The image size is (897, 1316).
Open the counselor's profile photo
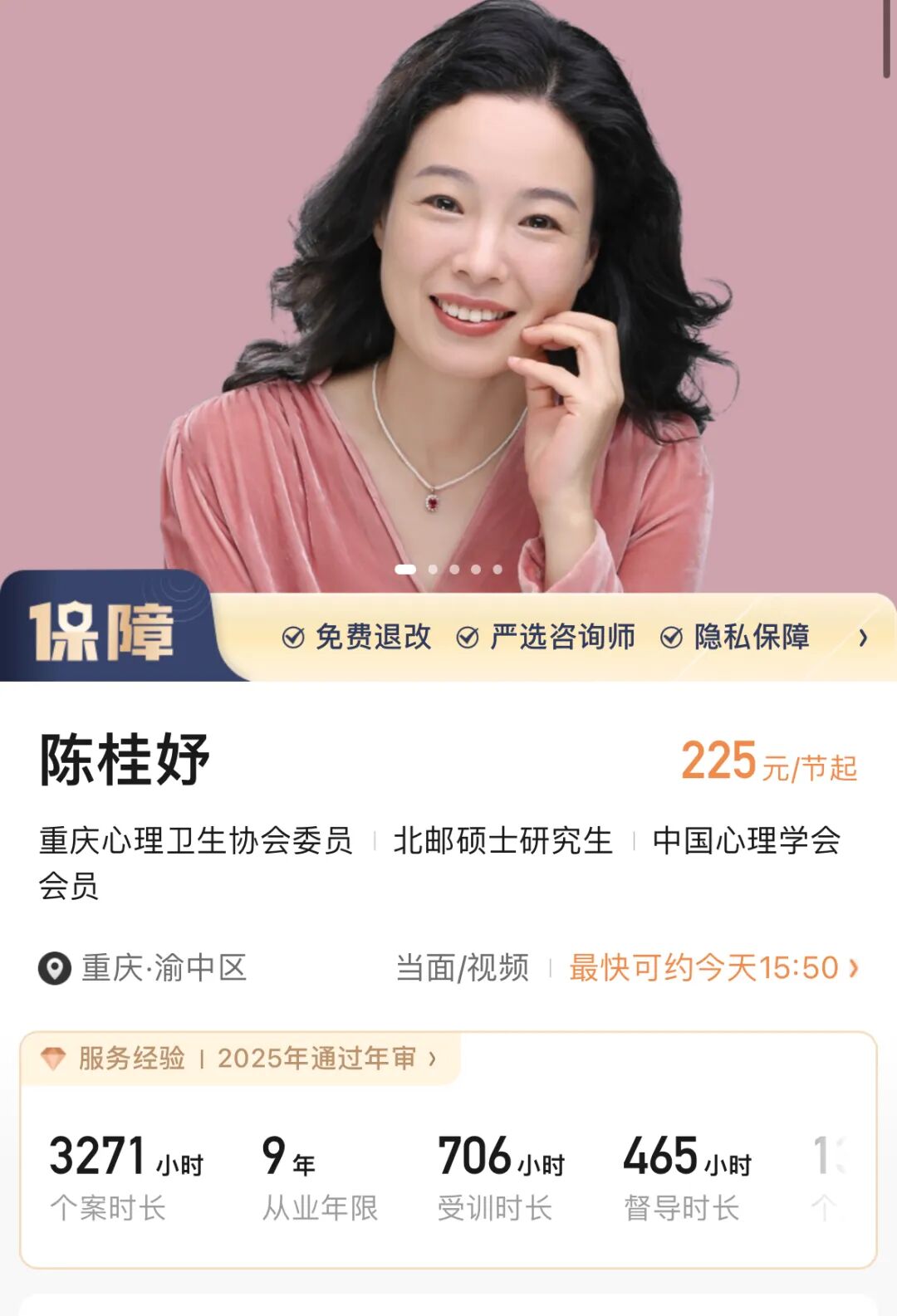448,286
